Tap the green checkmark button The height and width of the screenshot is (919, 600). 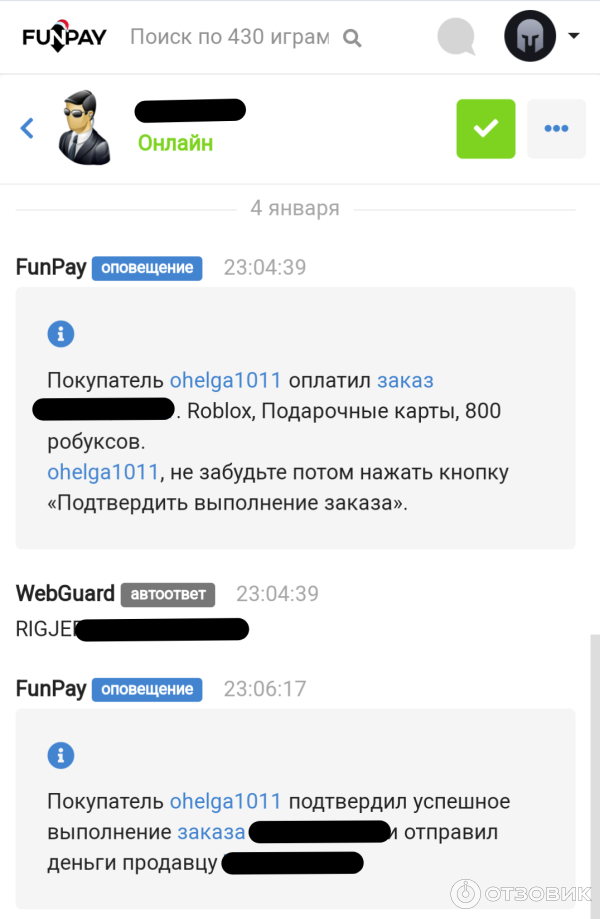486,129
